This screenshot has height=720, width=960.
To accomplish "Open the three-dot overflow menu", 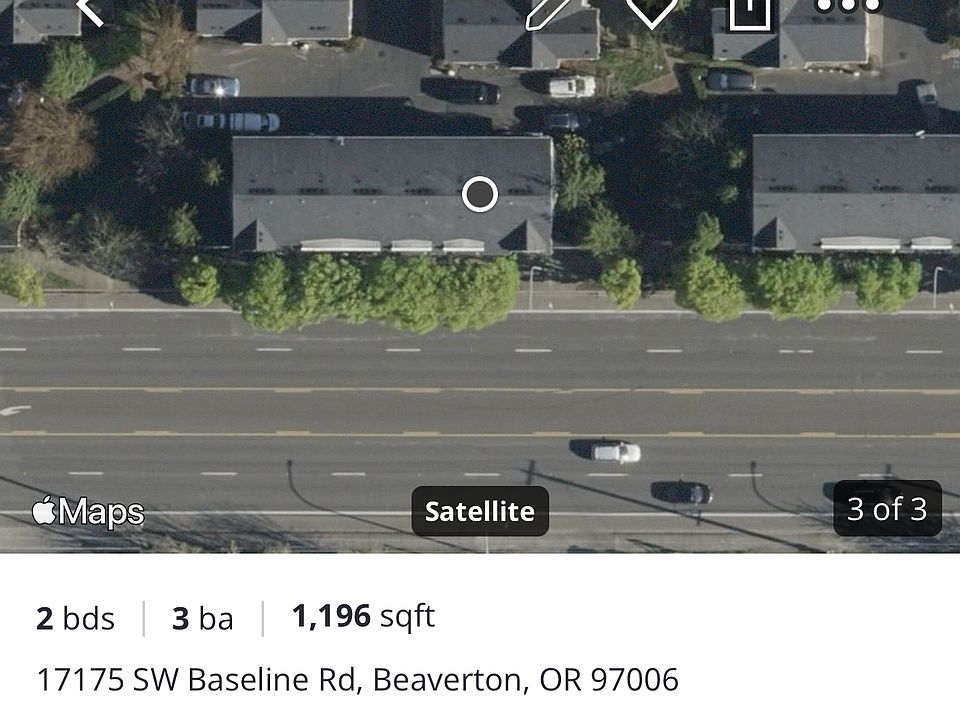I will coord(848,6).
